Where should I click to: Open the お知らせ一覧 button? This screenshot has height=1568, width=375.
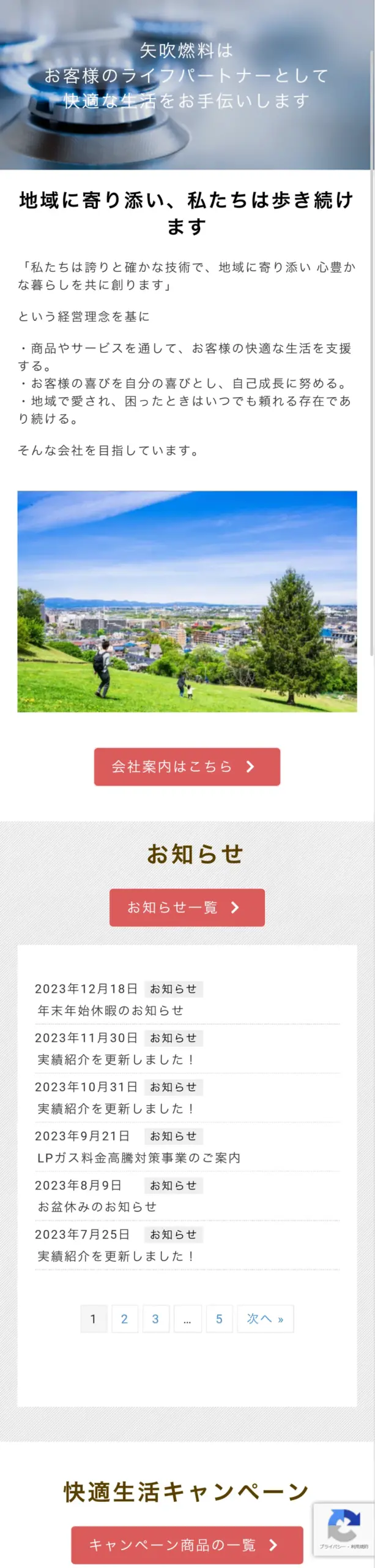[187, 907]
